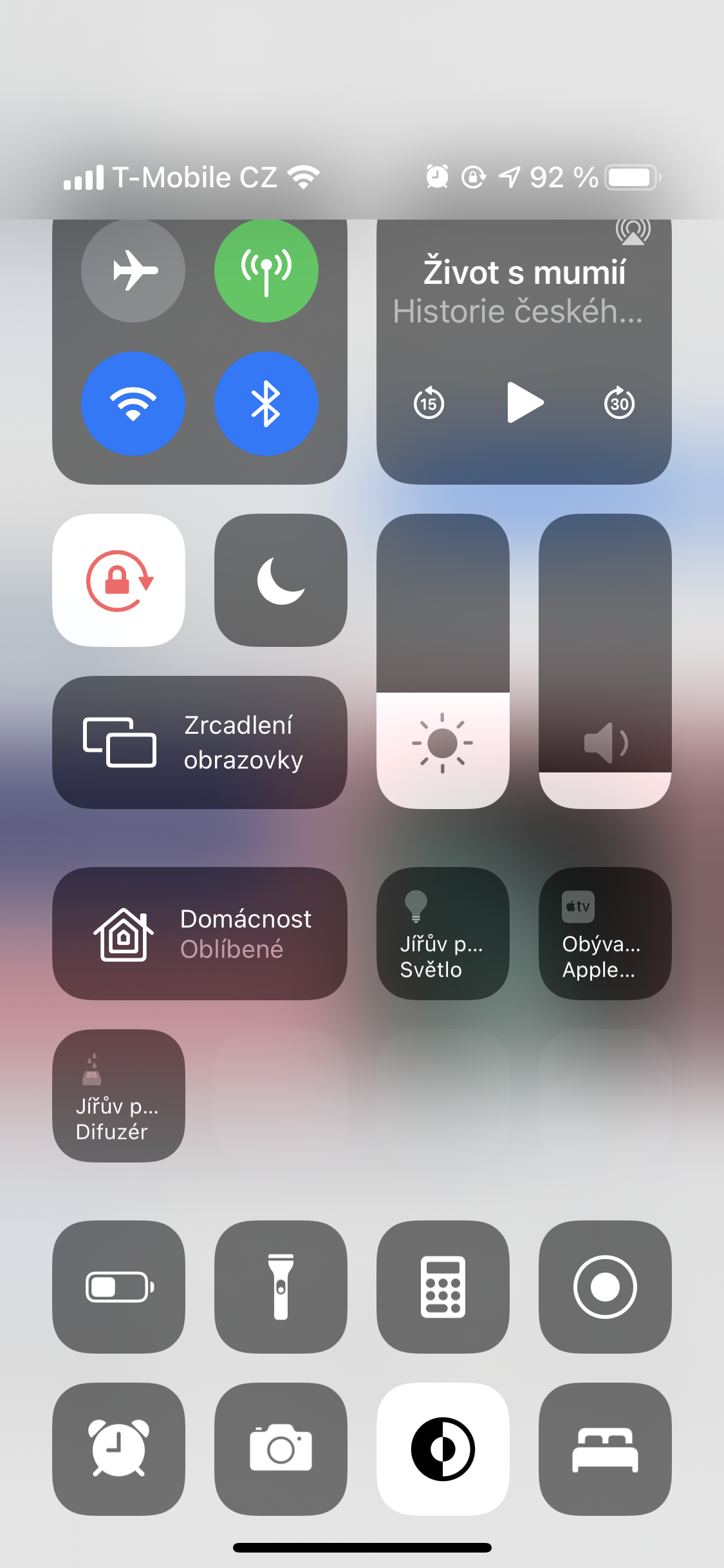
Task: Skip forward 30 seconds
Action: click(x=619, y=404)
